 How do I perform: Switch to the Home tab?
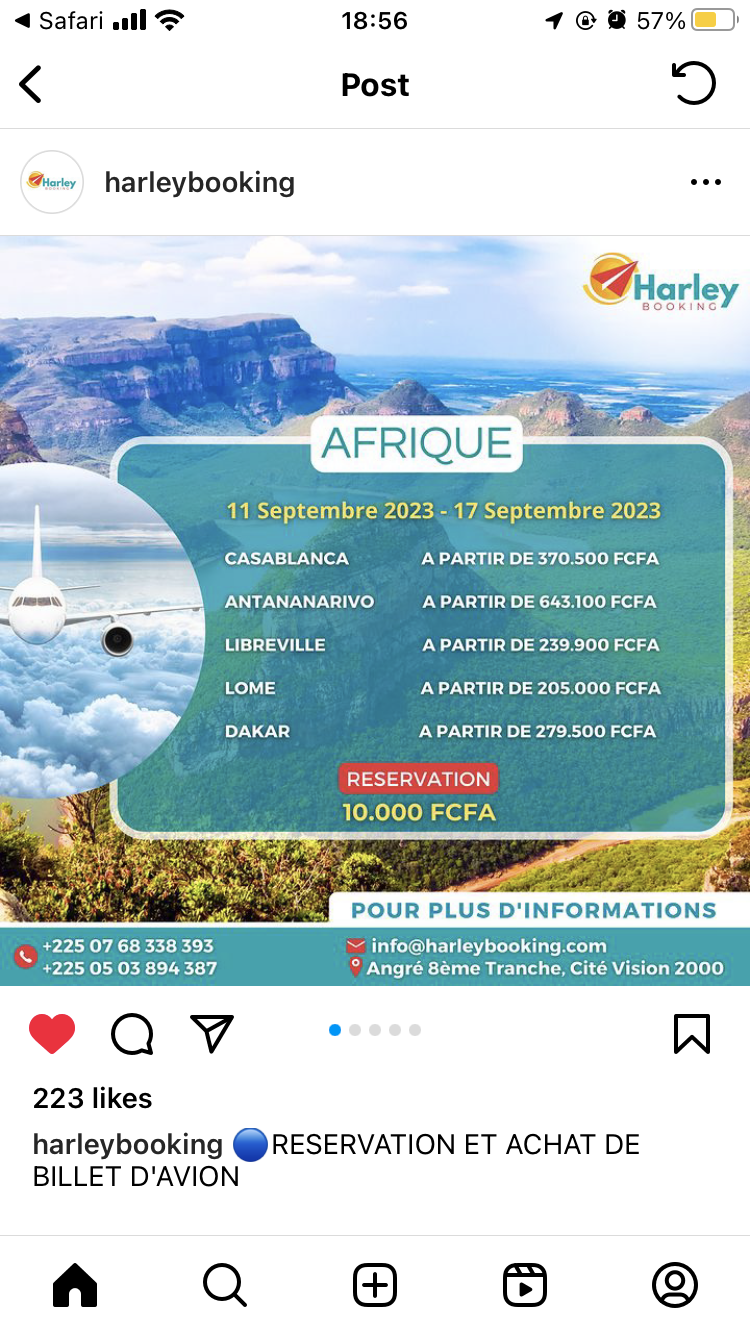(x=75, y=1285)
